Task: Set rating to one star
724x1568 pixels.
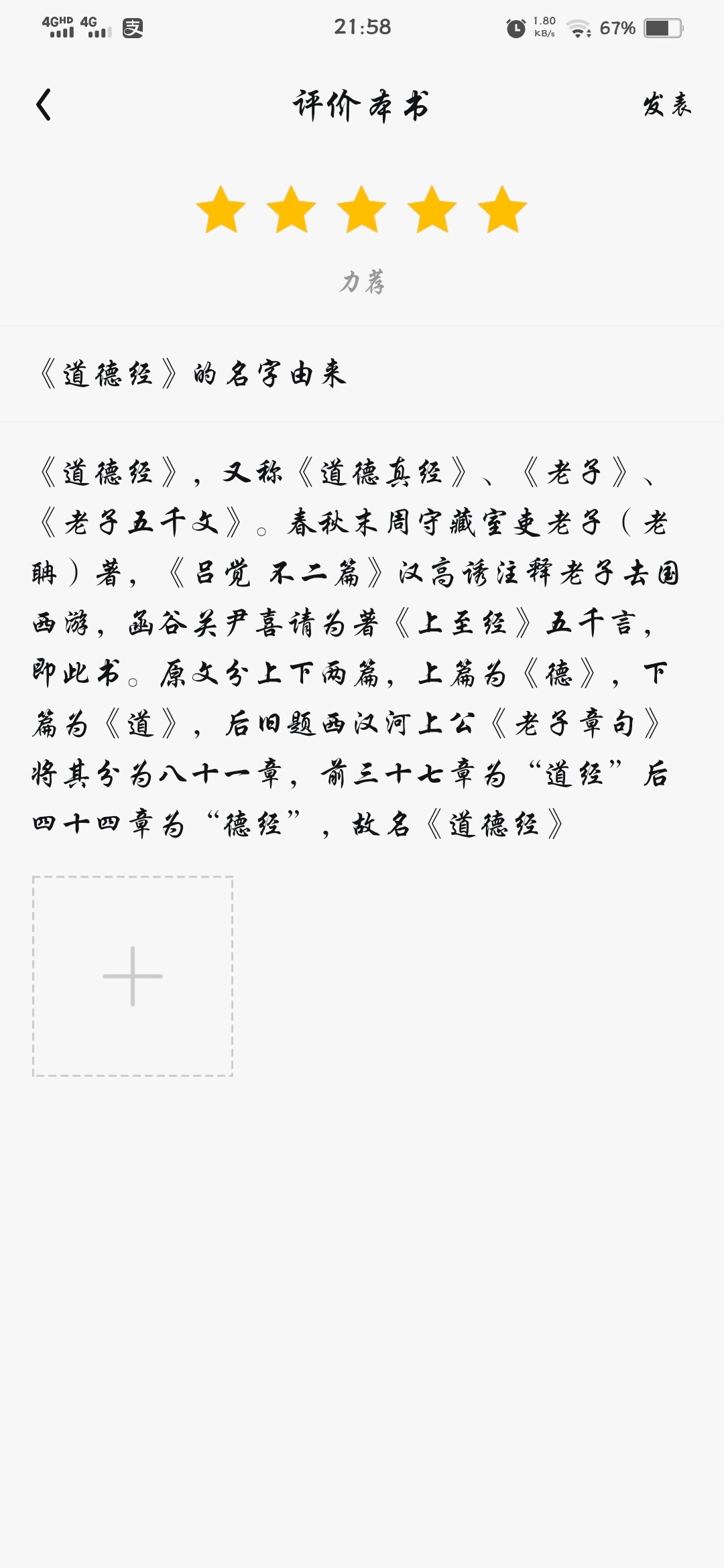Action: [x=221, y=210]
